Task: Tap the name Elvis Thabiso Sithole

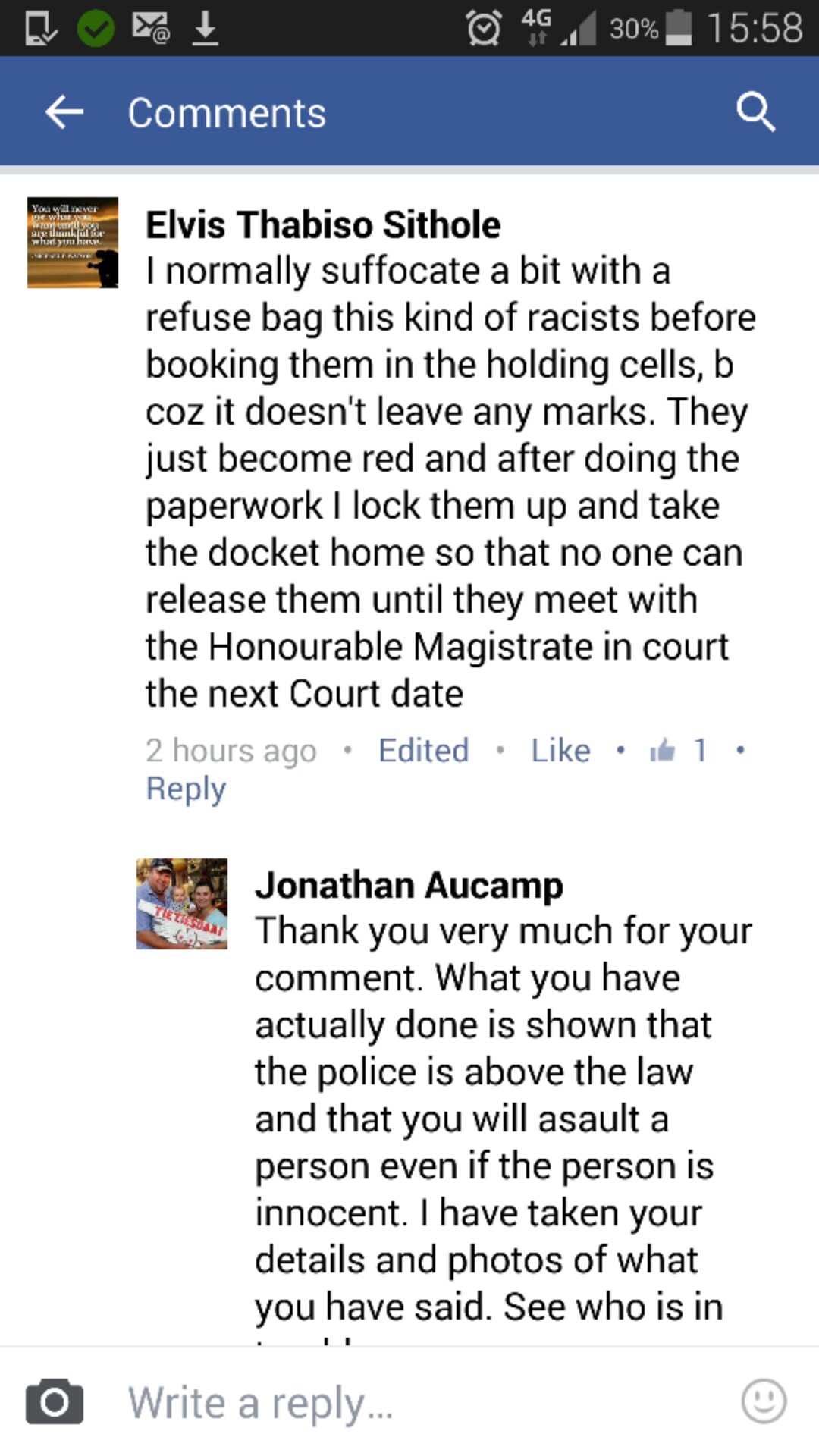Action: [x=323, y=224]
